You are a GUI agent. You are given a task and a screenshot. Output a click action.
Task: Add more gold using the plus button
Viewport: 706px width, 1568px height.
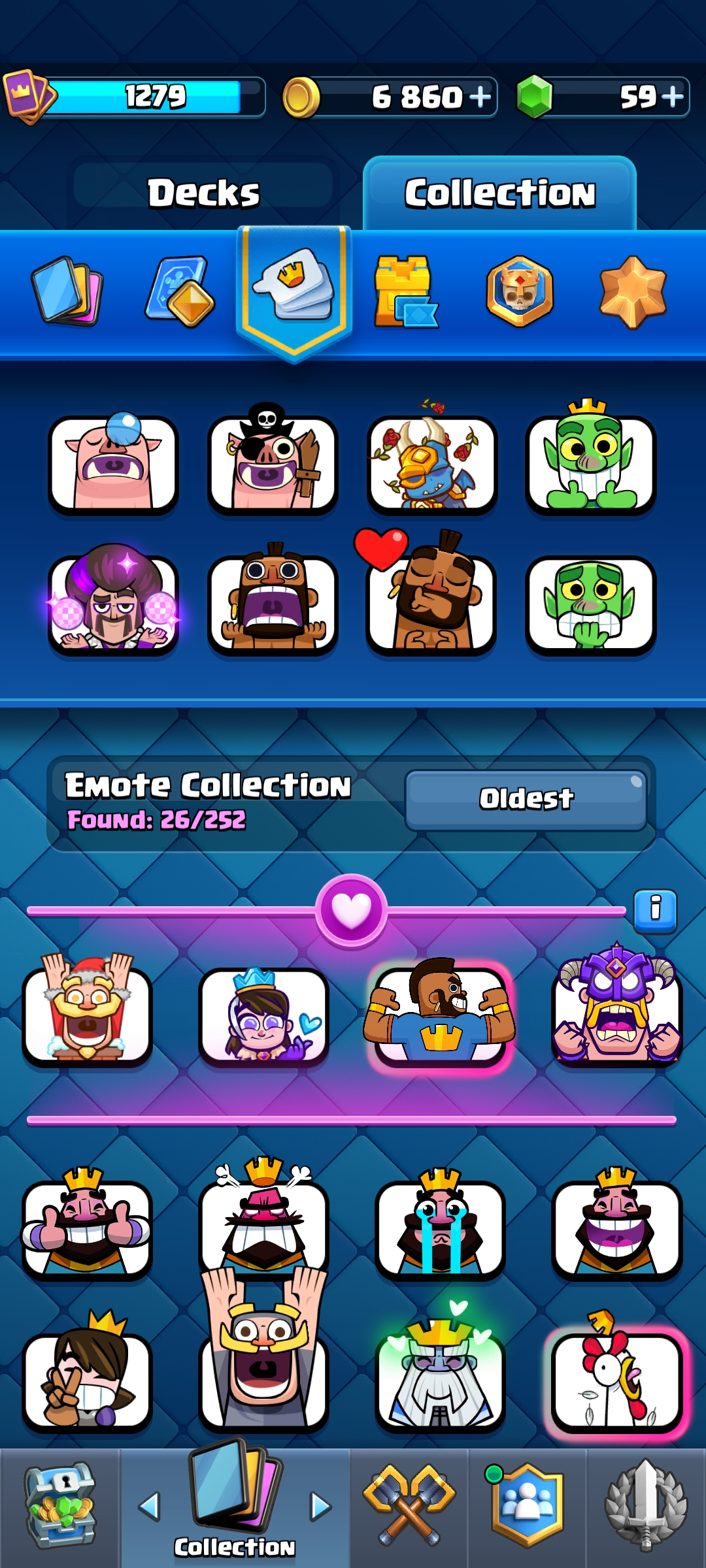(x=480, y=97)
